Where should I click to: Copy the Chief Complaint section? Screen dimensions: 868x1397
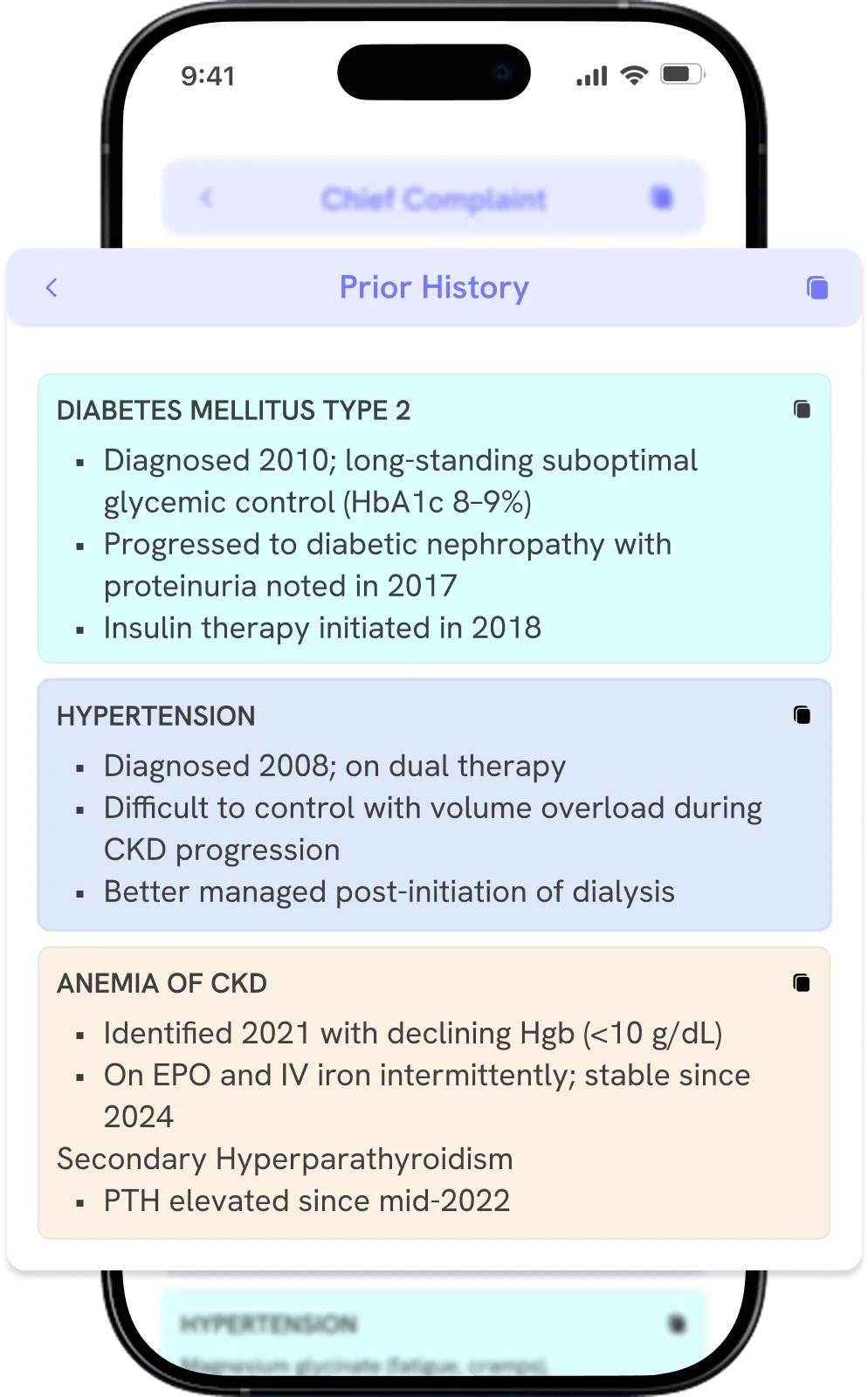(x=661, y=198)
